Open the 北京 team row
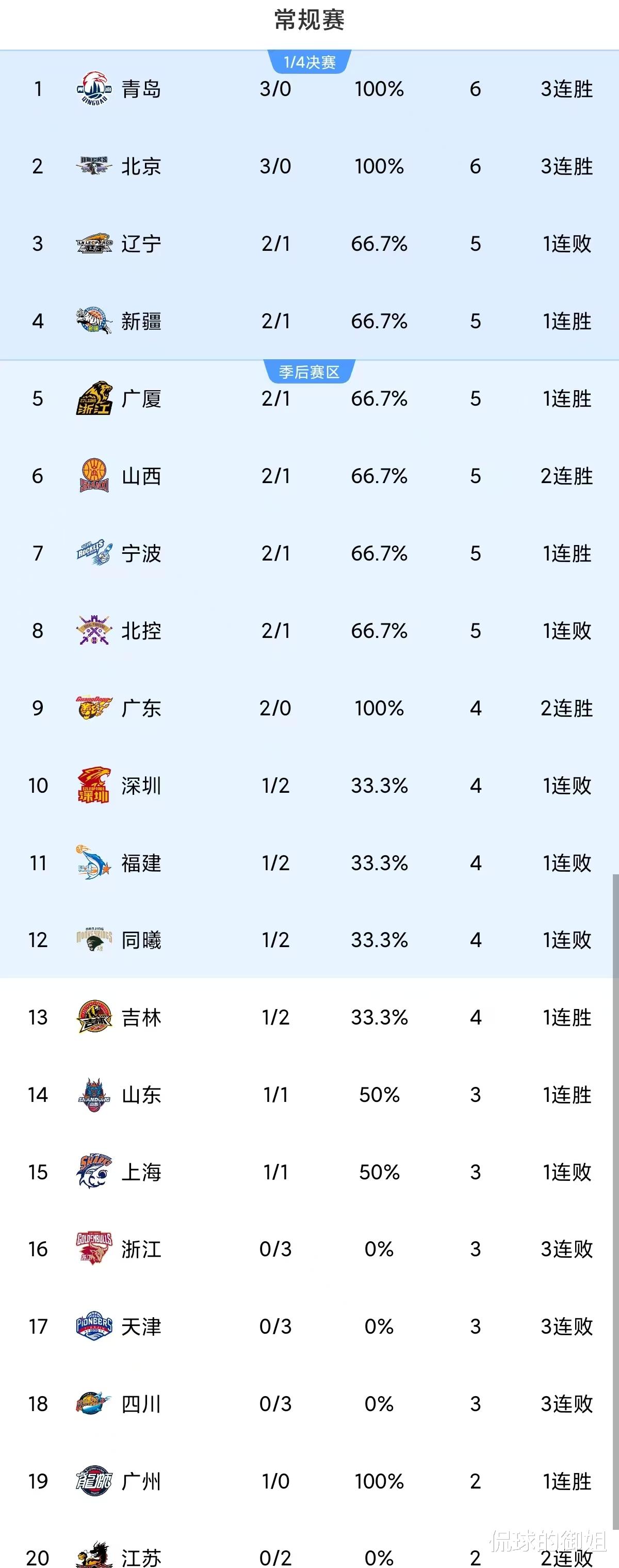This screenshot has width=619, height=1568. [141, 166]
